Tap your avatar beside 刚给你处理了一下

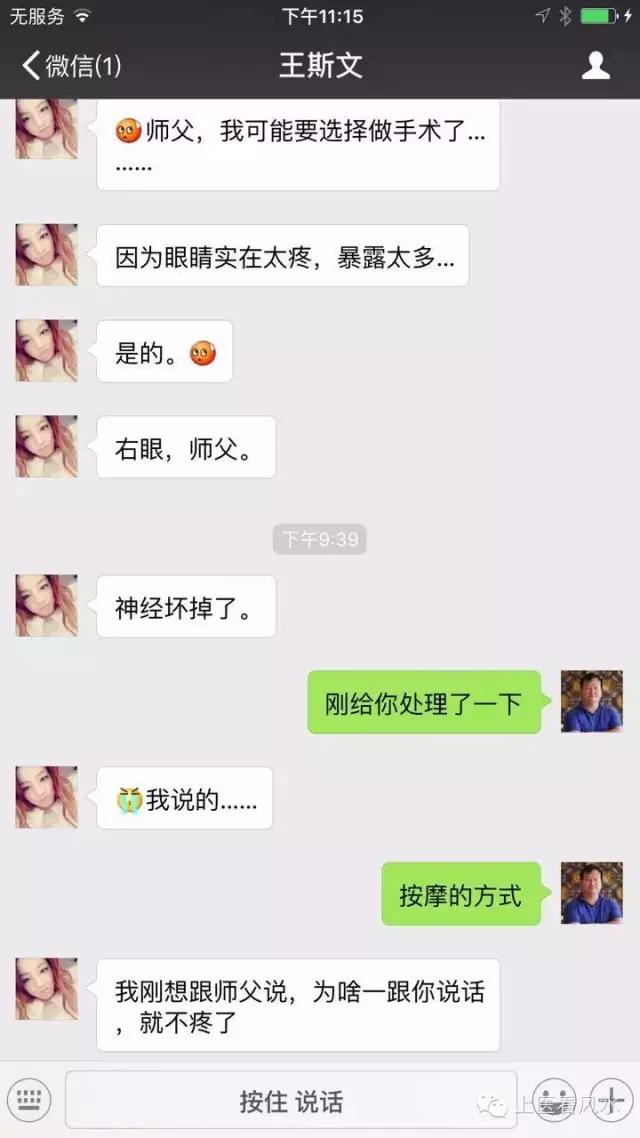pos(592,702)
